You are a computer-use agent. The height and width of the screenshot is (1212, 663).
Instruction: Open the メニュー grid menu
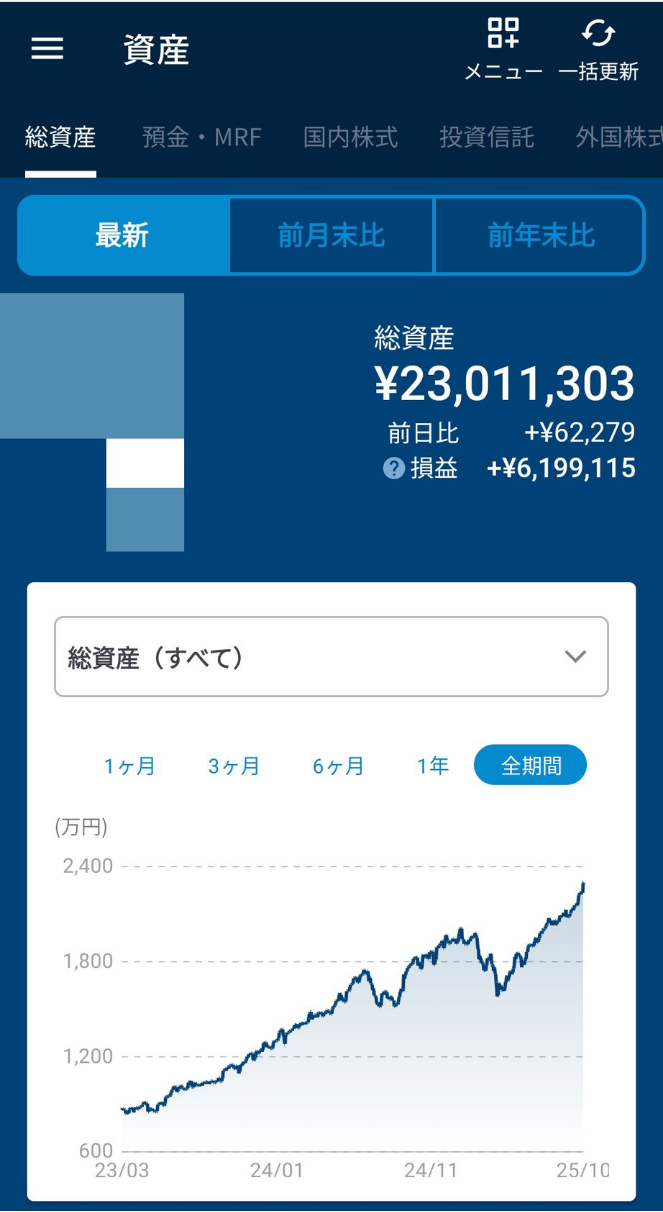503,49
